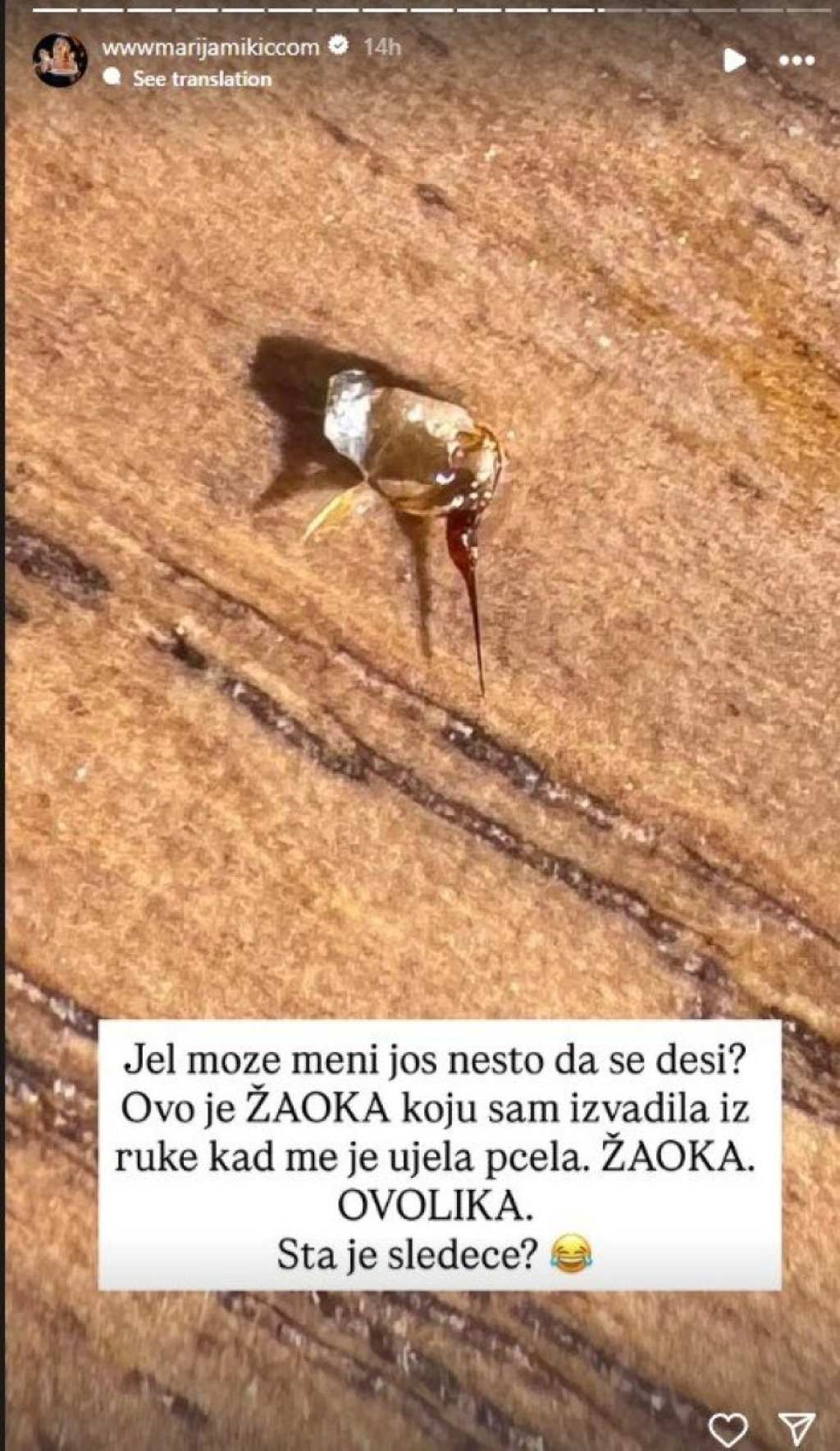Open the three-dot more options menu
The height and width of the screenshot is (1451, 840).
point(796,61)
